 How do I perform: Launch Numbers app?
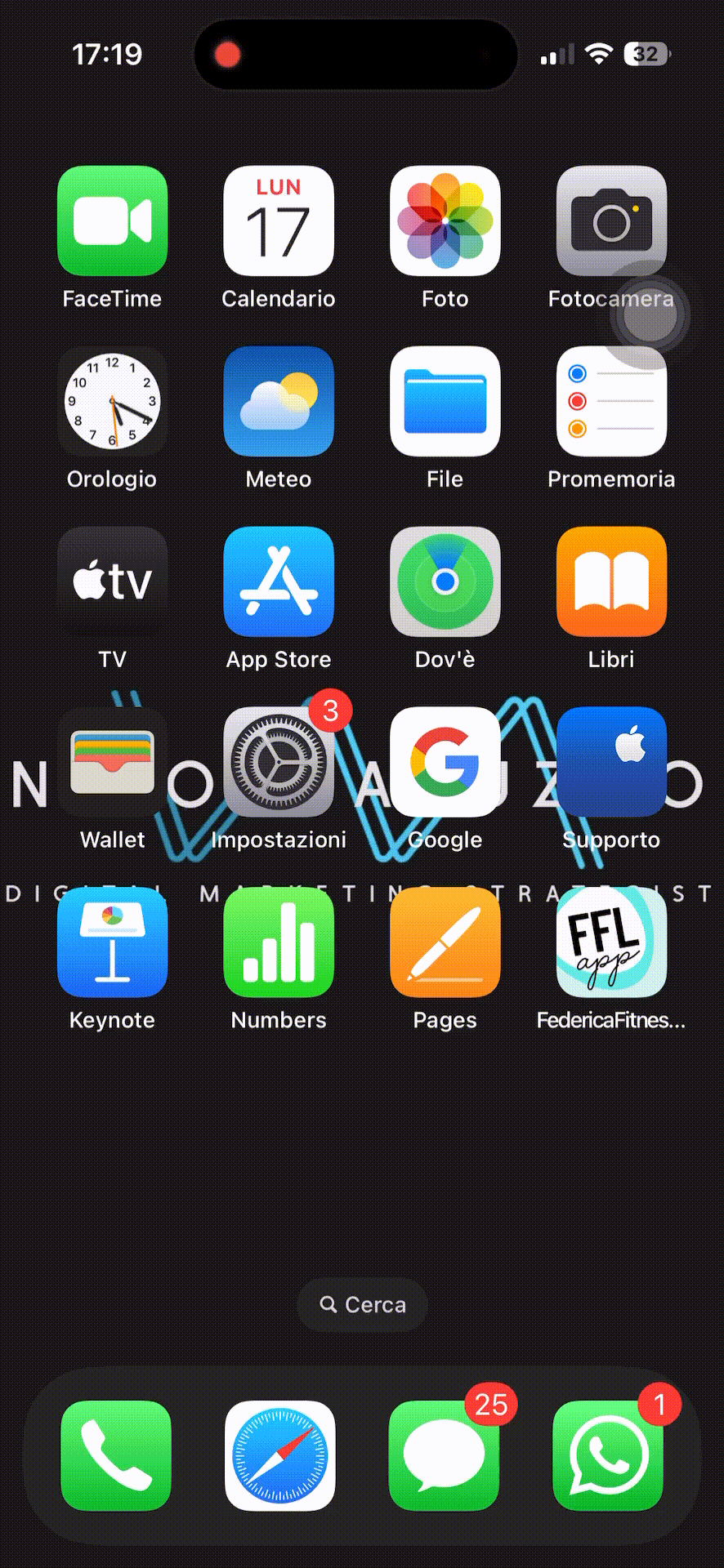279,943
